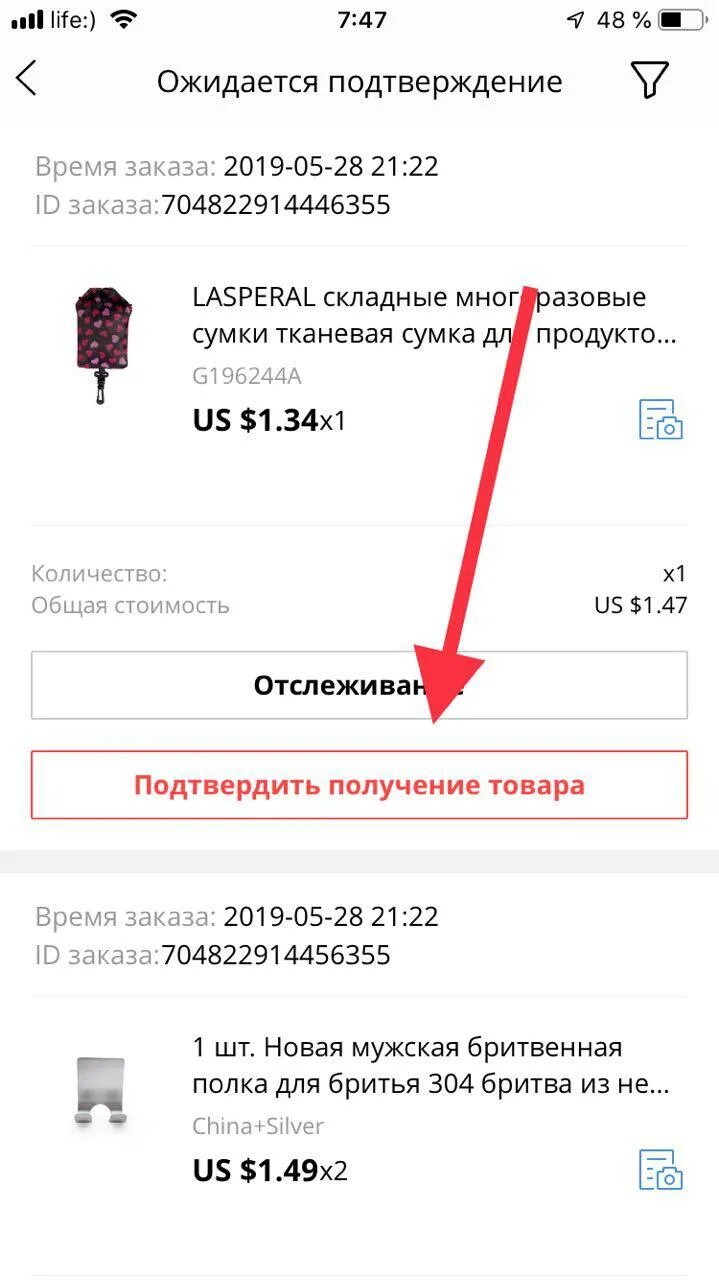The width and height of the screenshot is (719, 1280).
Task: Tap the receipt-camera icon beside LASPERAL bag
Action: pos(661,419)
